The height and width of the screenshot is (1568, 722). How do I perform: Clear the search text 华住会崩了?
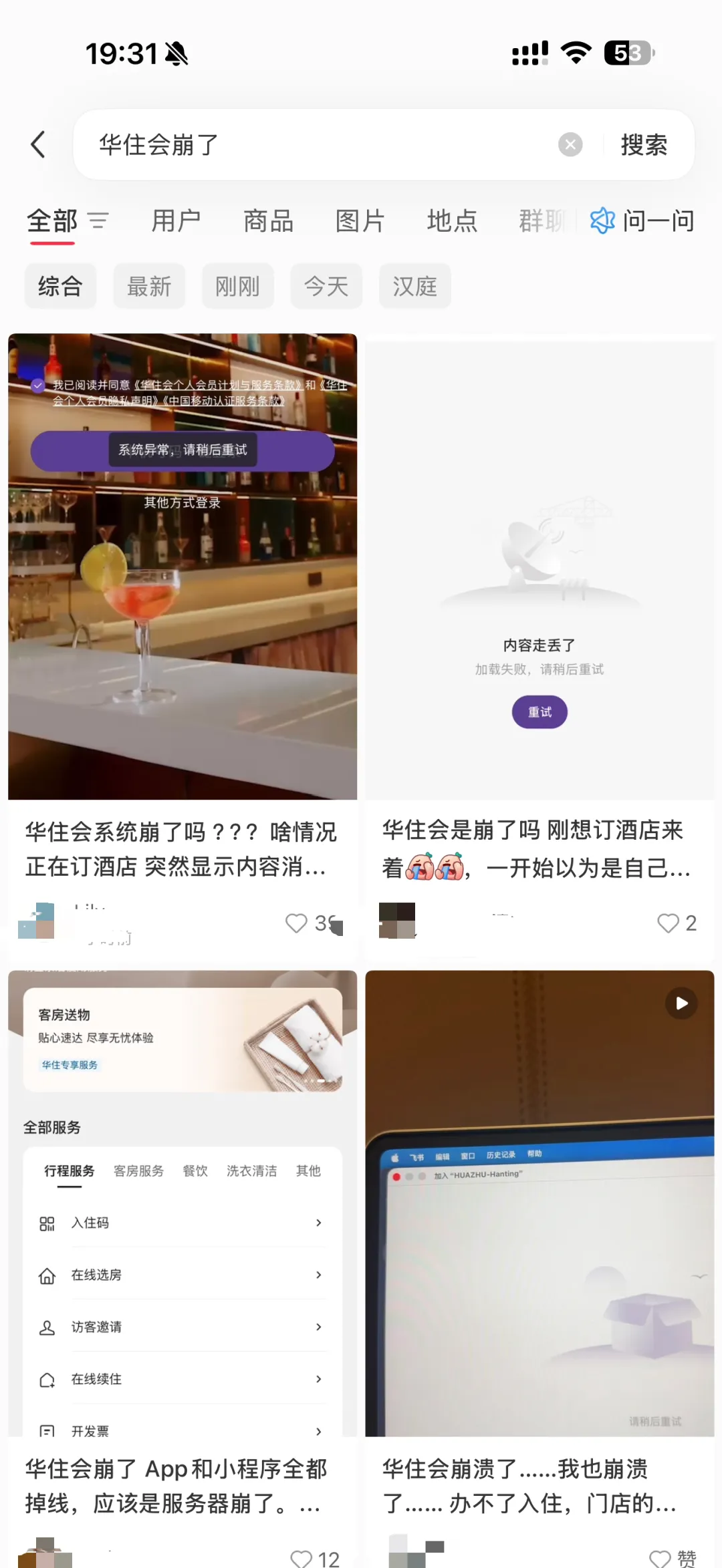pos(570,144)
